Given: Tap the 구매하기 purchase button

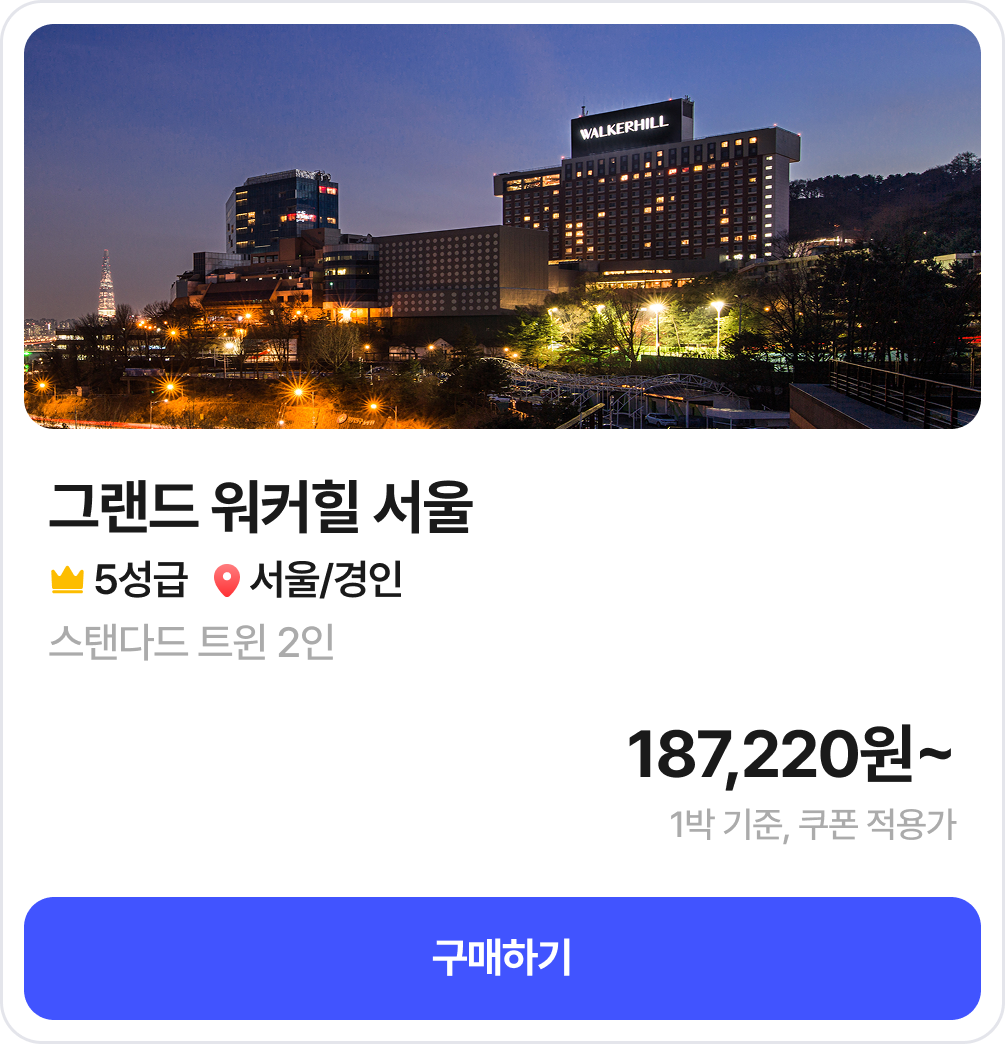Looking at the screenshot, I should [x=502, y=958].
